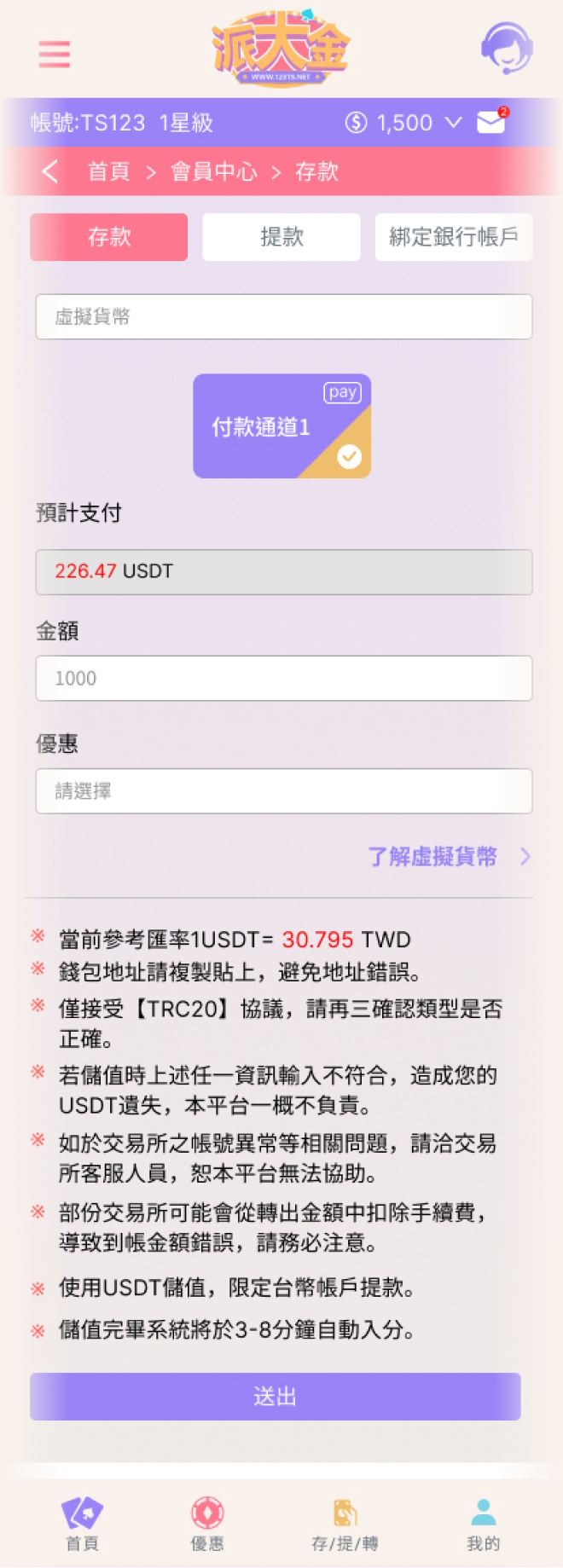Open 首頁 in the breadcrumb
Viewport: 563px width, 1568px height.
coord(109,171)
